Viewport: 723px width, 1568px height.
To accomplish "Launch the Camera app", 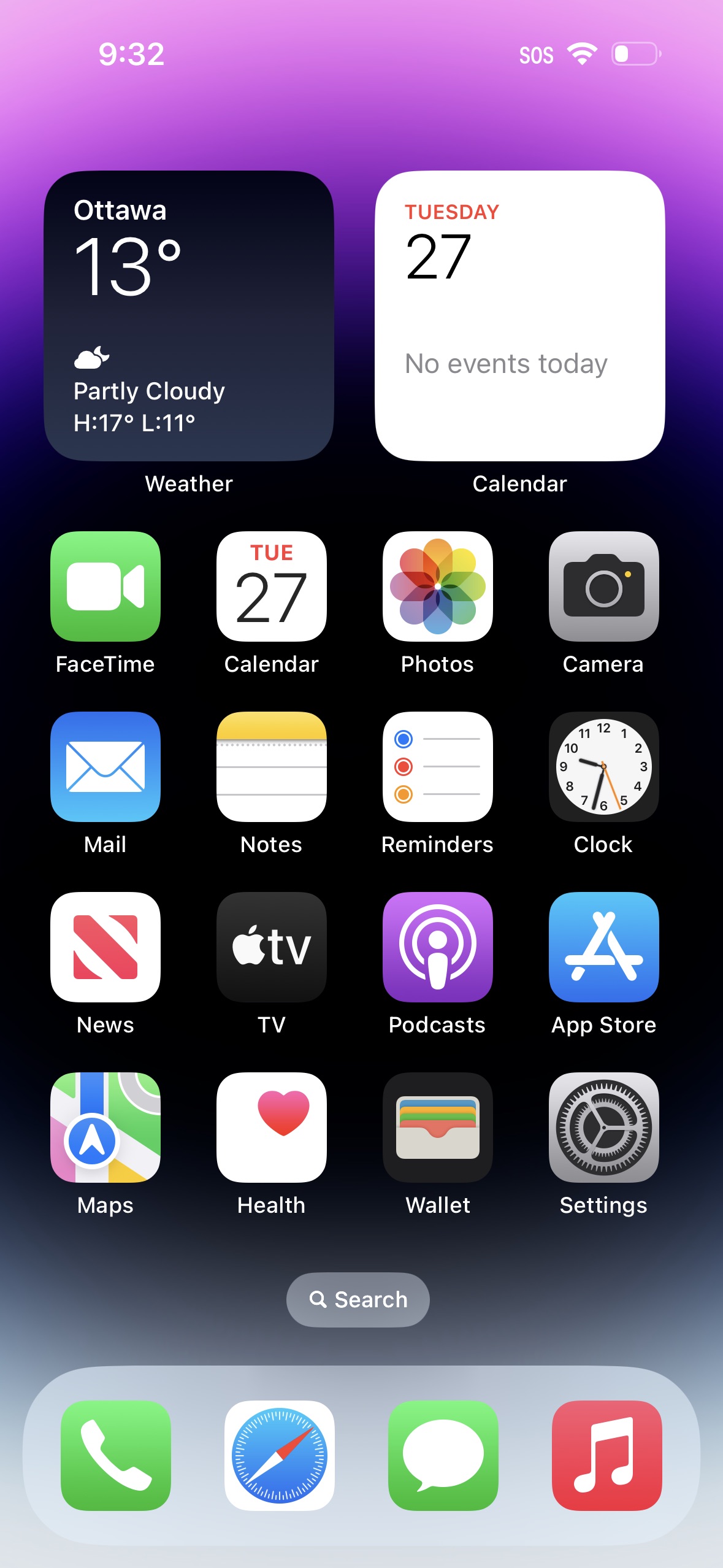I will point(603,586).
